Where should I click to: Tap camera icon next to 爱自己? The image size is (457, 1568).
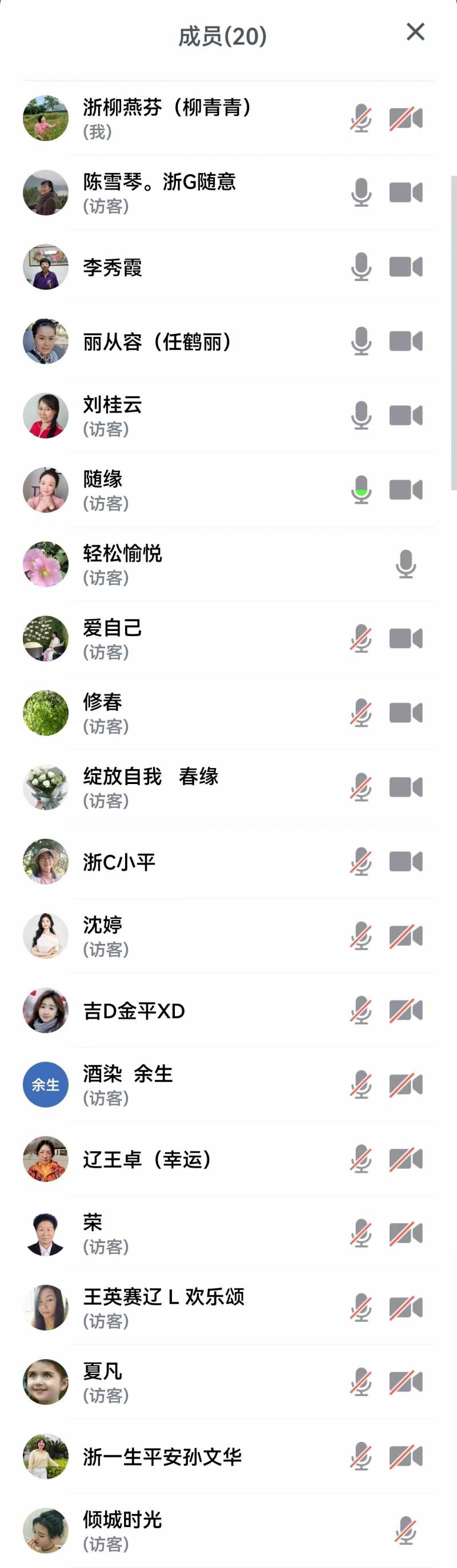[x=406, y=638]
